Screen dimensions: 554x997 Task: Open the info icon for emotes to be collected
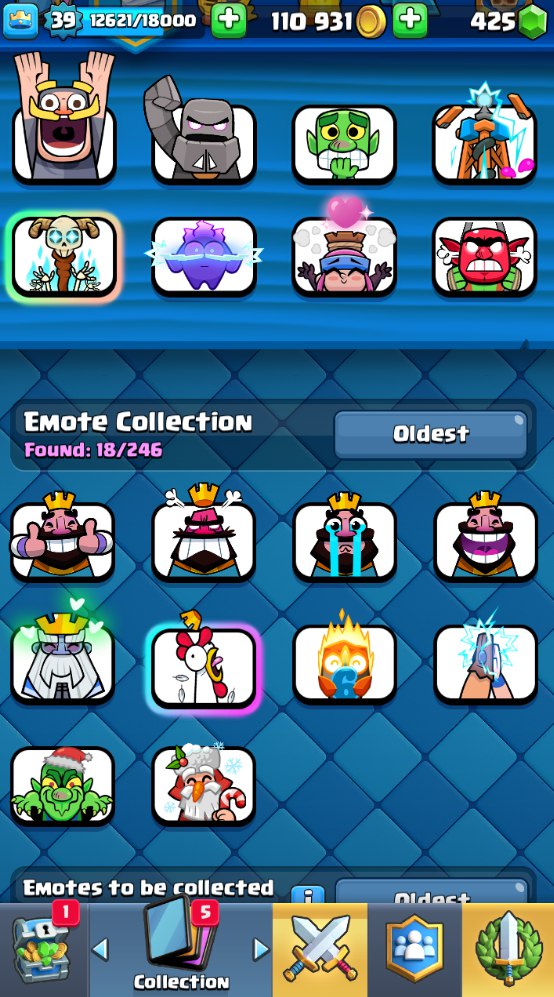point(308,895)
